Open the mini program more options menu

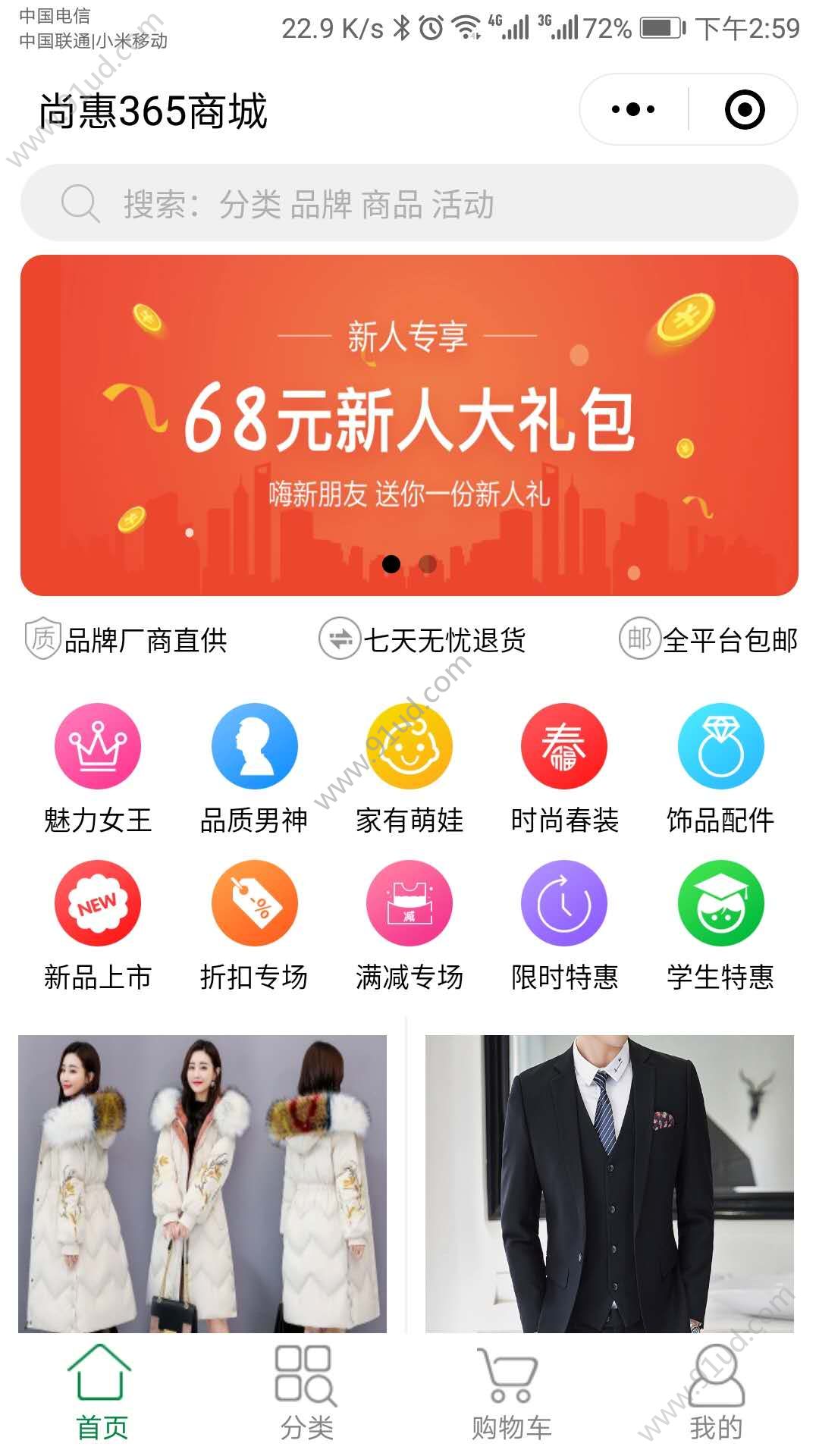(x=633, y=110)
